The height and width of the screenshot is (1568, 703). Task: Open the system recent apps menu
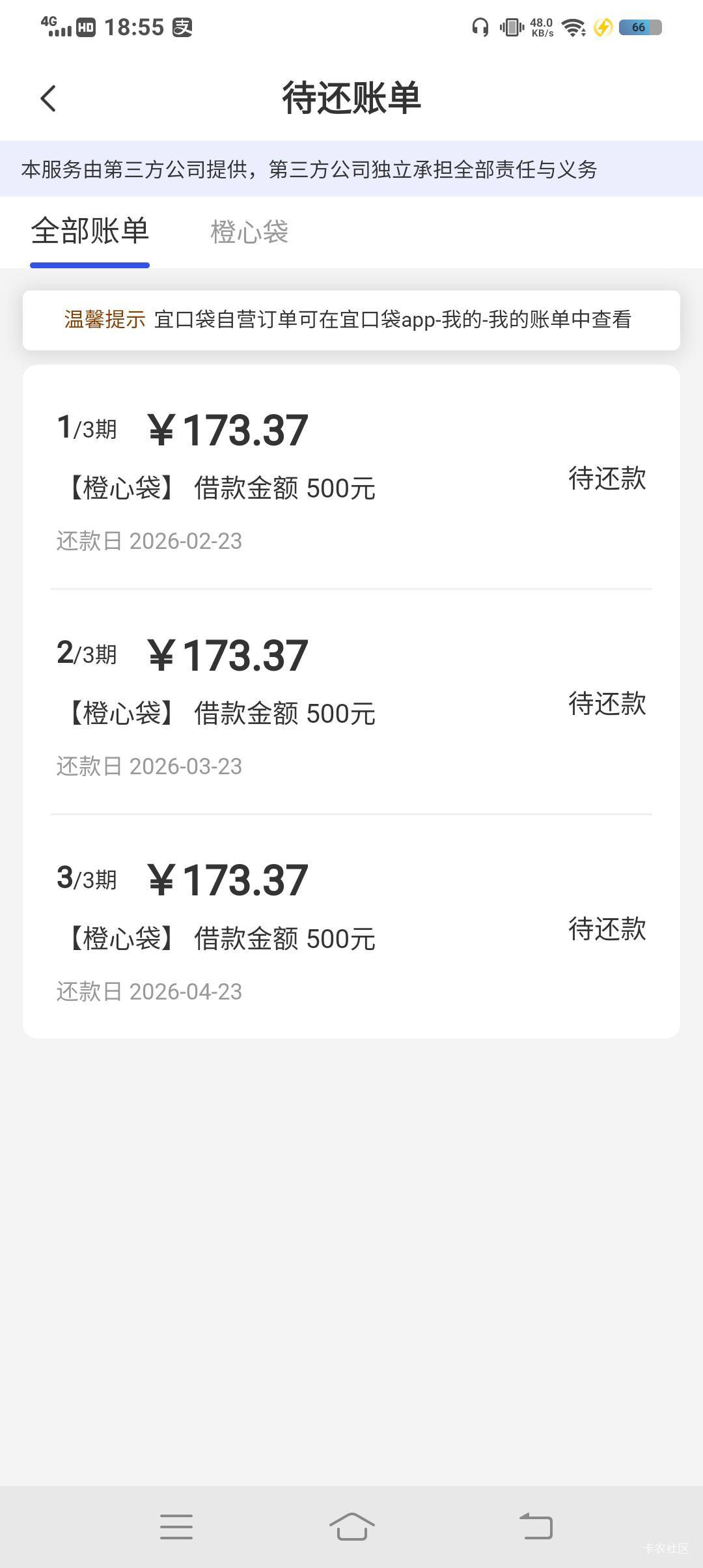pos(176,1526)
